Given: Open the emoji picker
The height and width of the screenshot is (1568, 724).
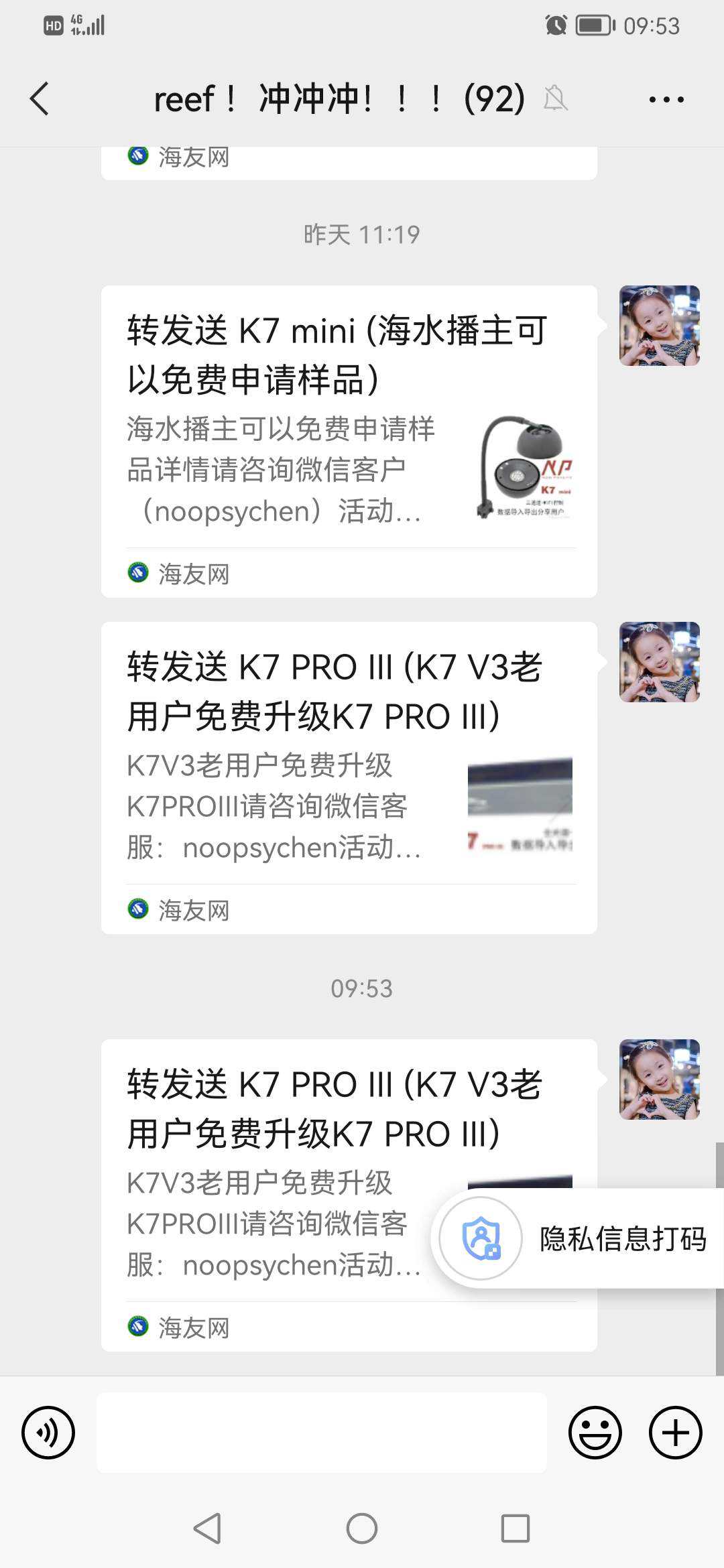Looking at the screenshot, I should (595, 1433).
